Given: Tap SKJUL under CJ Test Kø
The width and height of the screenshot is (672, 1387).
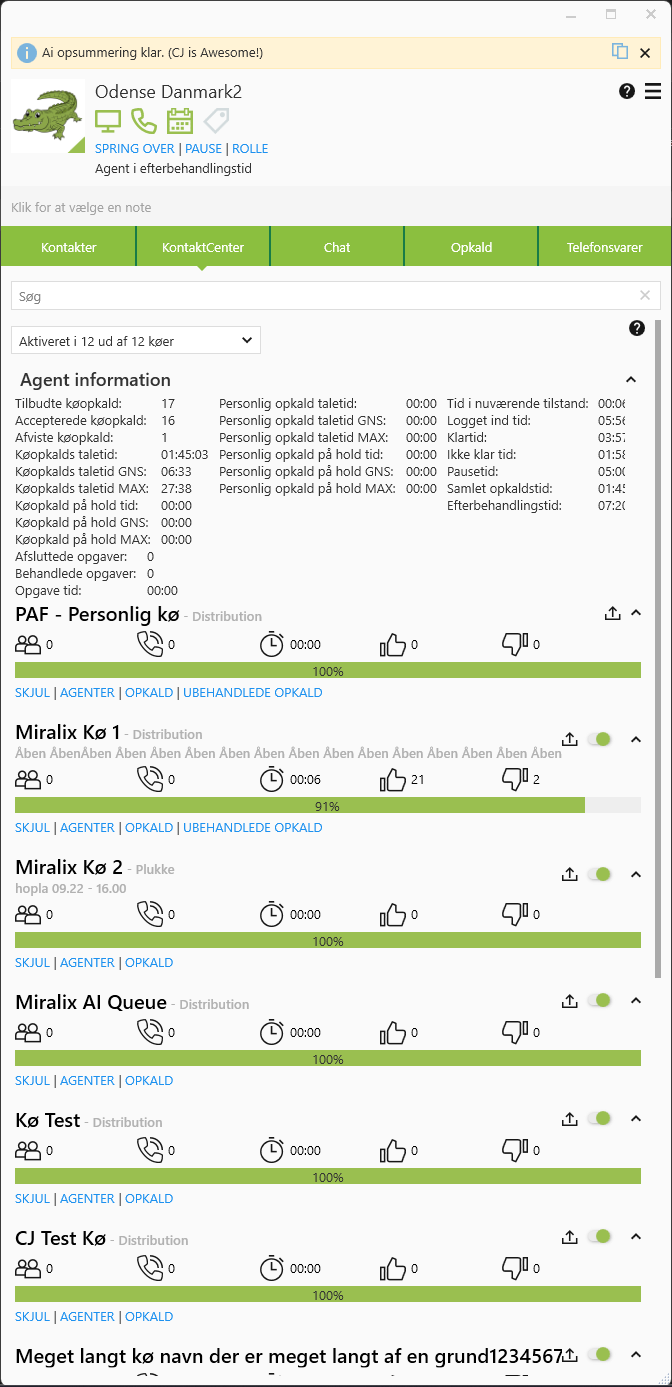Looking at the screenshot, I should coord(32,1316).
